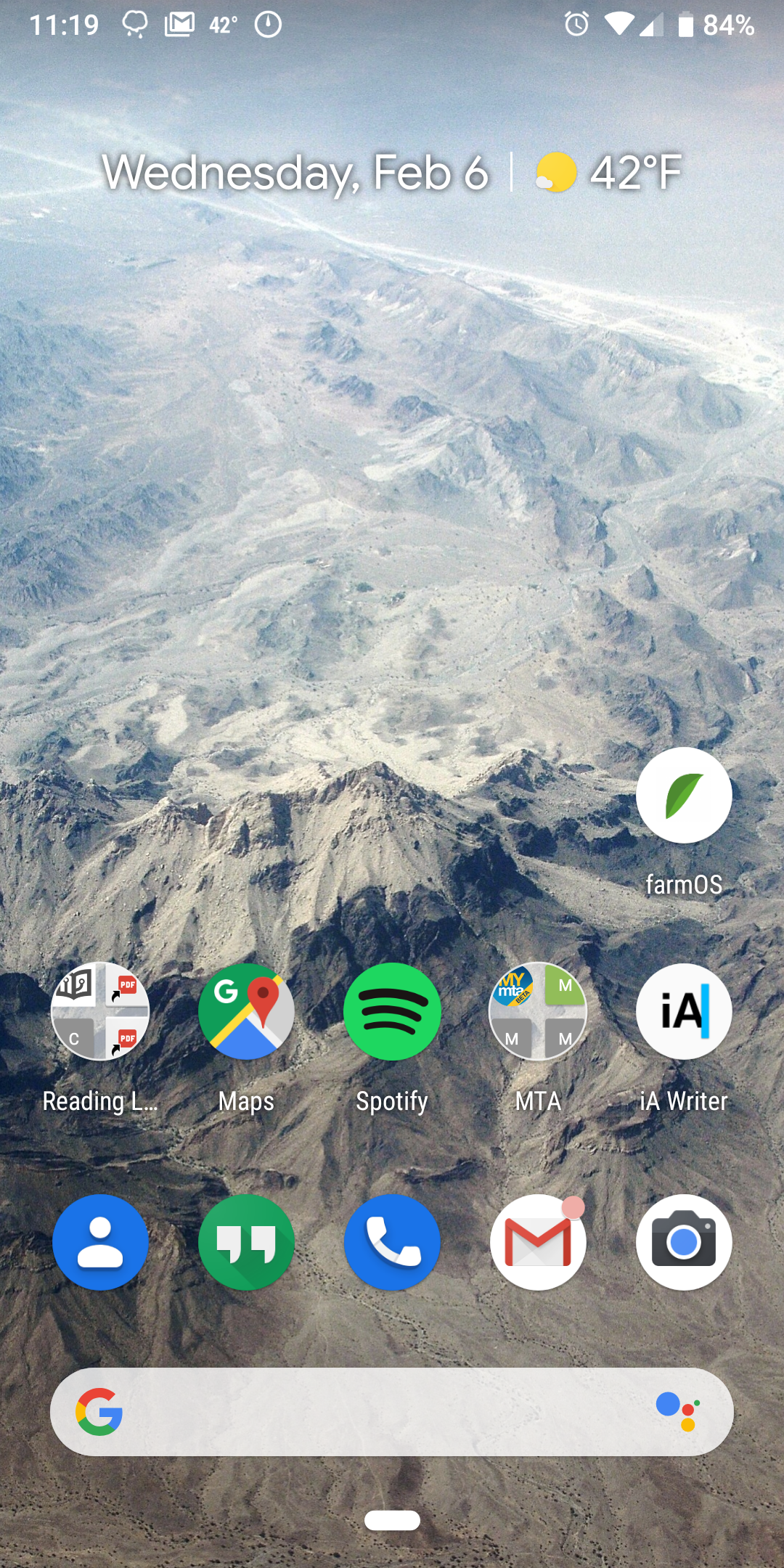Screen dimensions: 784x1568
Task: Activate Google Assistant from search bar
Action: coord(678,1412)
